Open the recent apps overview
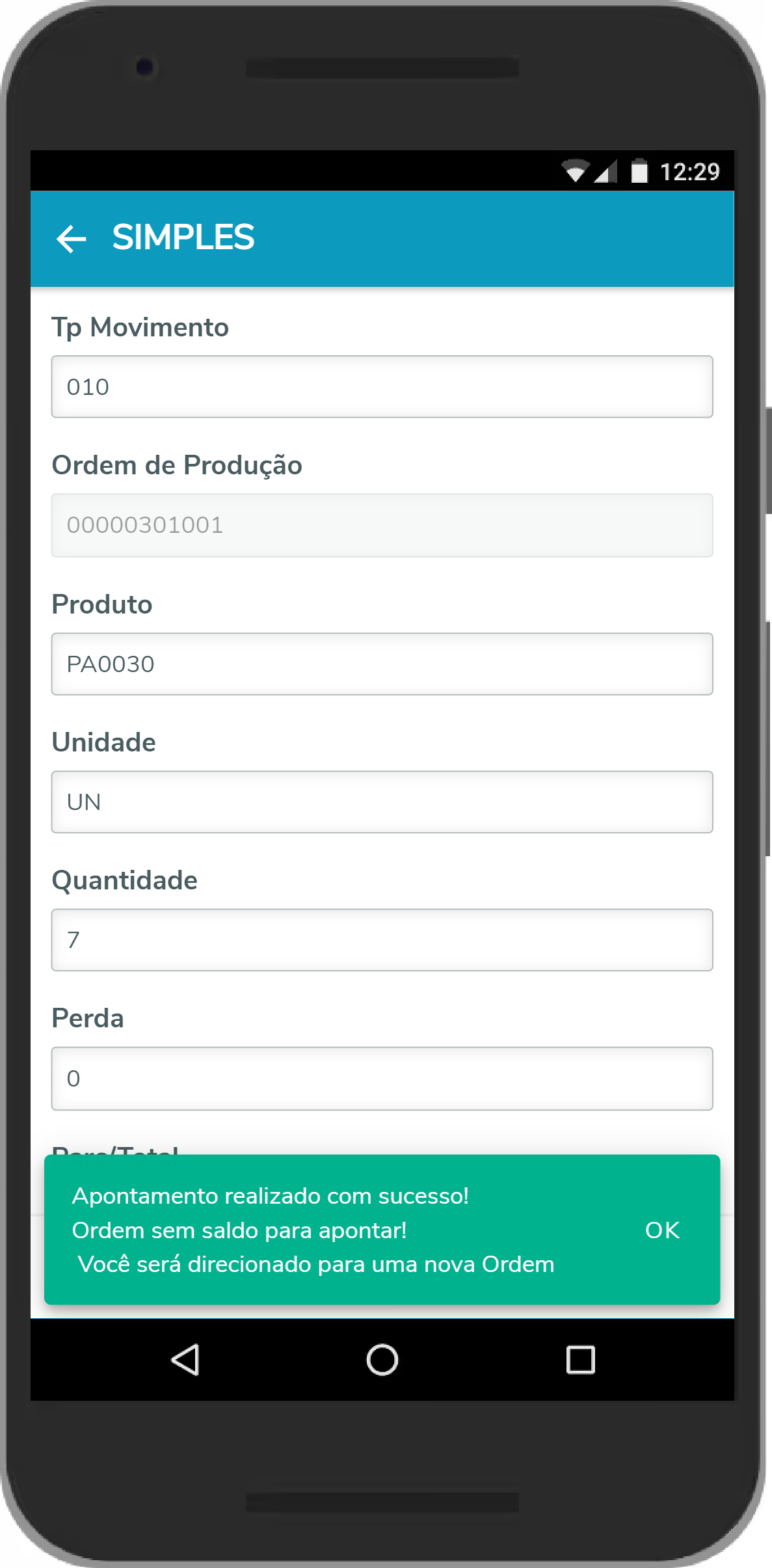The height and width of the screenshot is (1568, 772). 580,1360
